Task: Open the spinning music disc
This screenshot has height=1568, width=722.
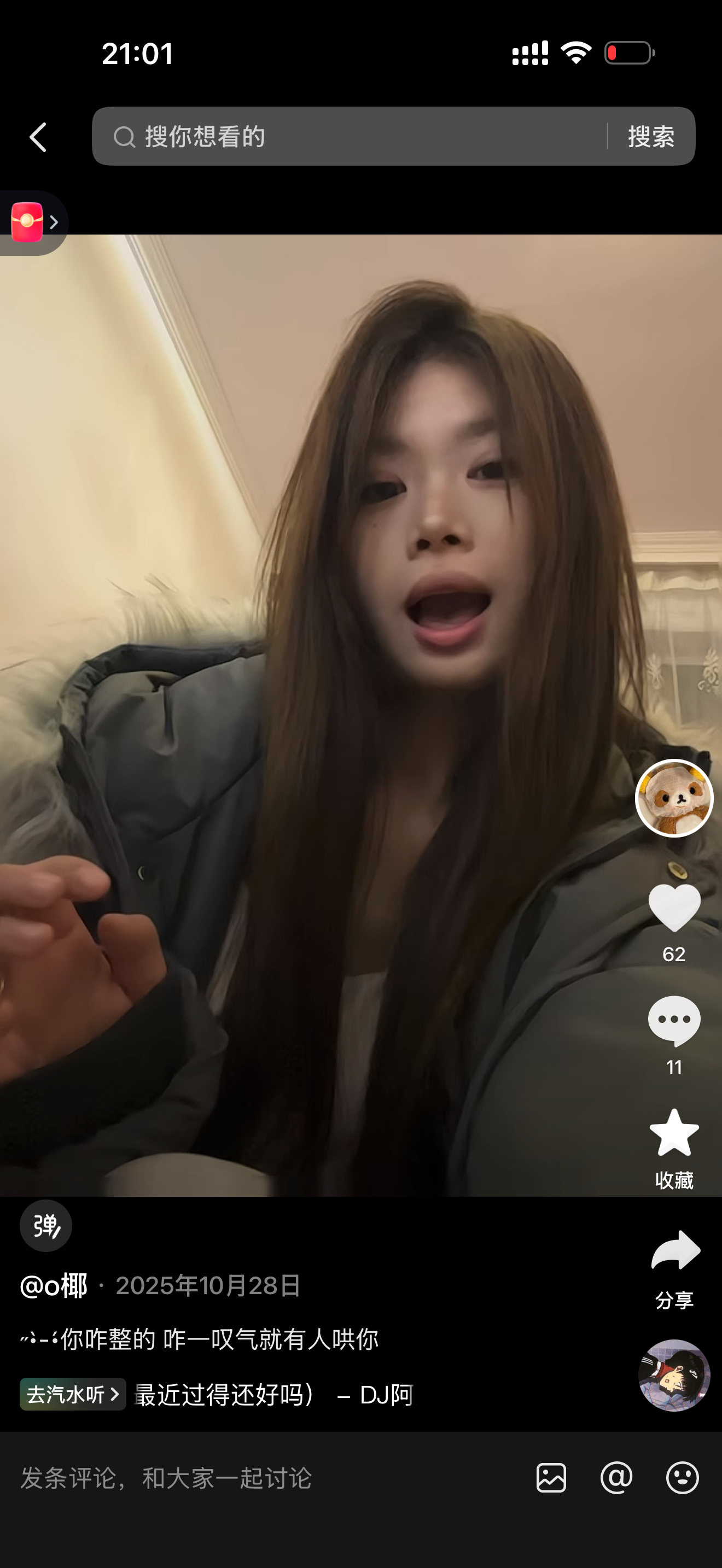Action: coord(674,1375)
